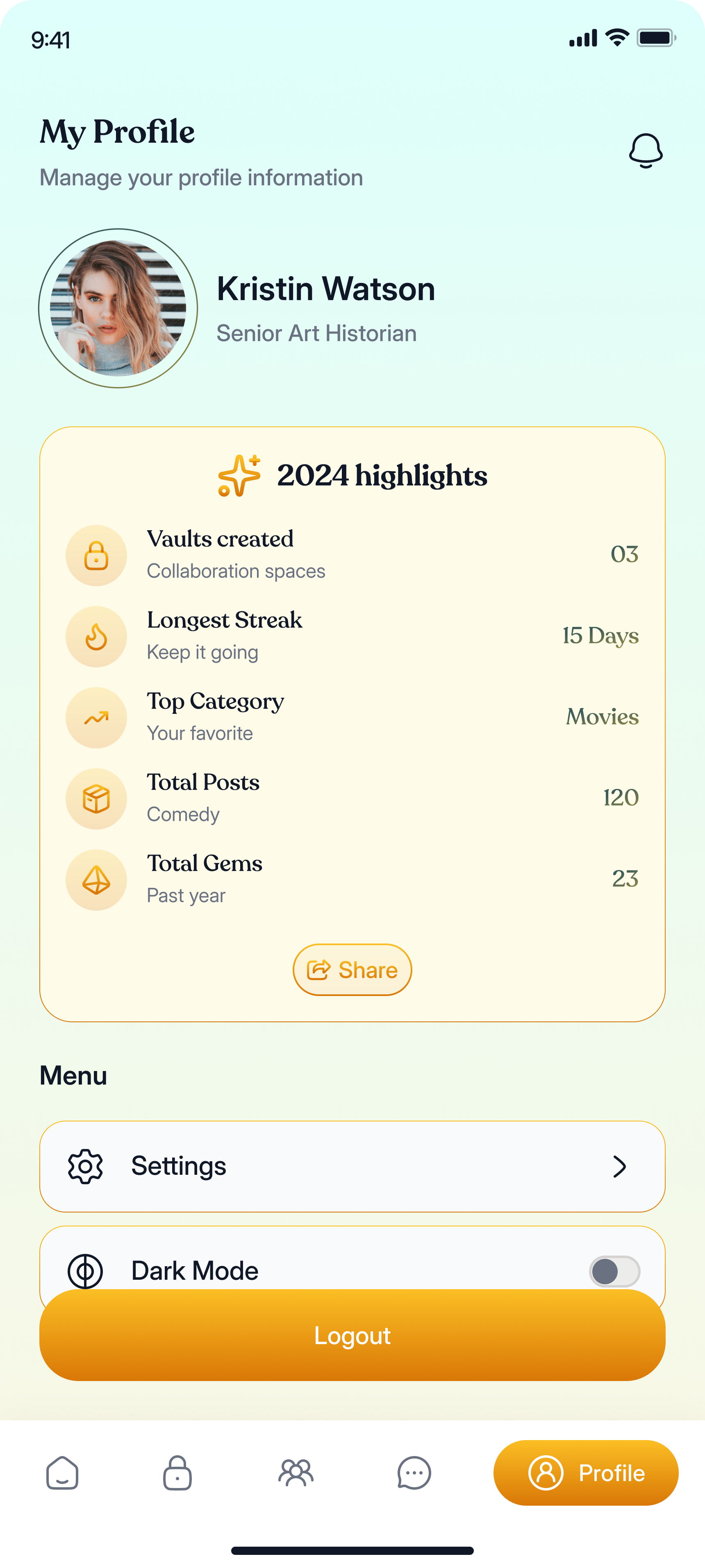The height and width of the screenshot is (1568, 705).
Task: Click the Total Gems diamond icon
Action: click(96, 880)
